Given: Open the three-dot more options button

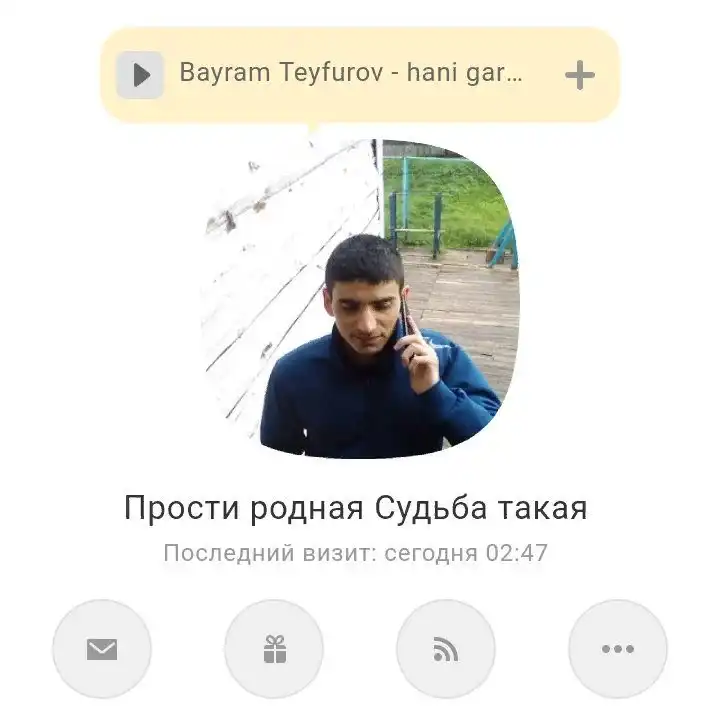Looking at the screenshot, I should (x=618, y=649).
